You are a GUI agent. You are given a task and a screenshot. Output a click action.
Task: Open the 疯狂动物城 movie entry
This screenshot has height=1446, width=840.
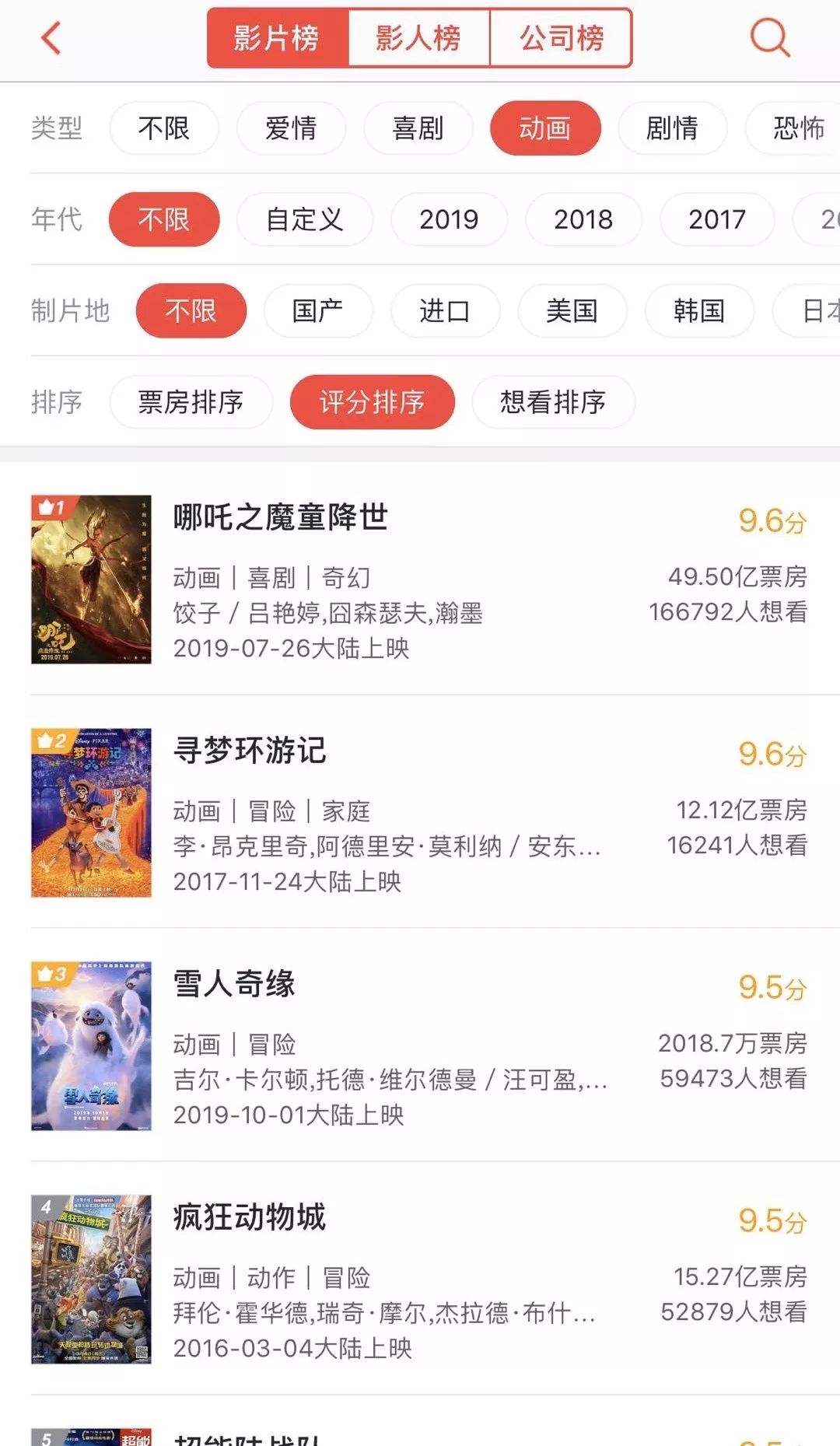(x=250, y=1217)
